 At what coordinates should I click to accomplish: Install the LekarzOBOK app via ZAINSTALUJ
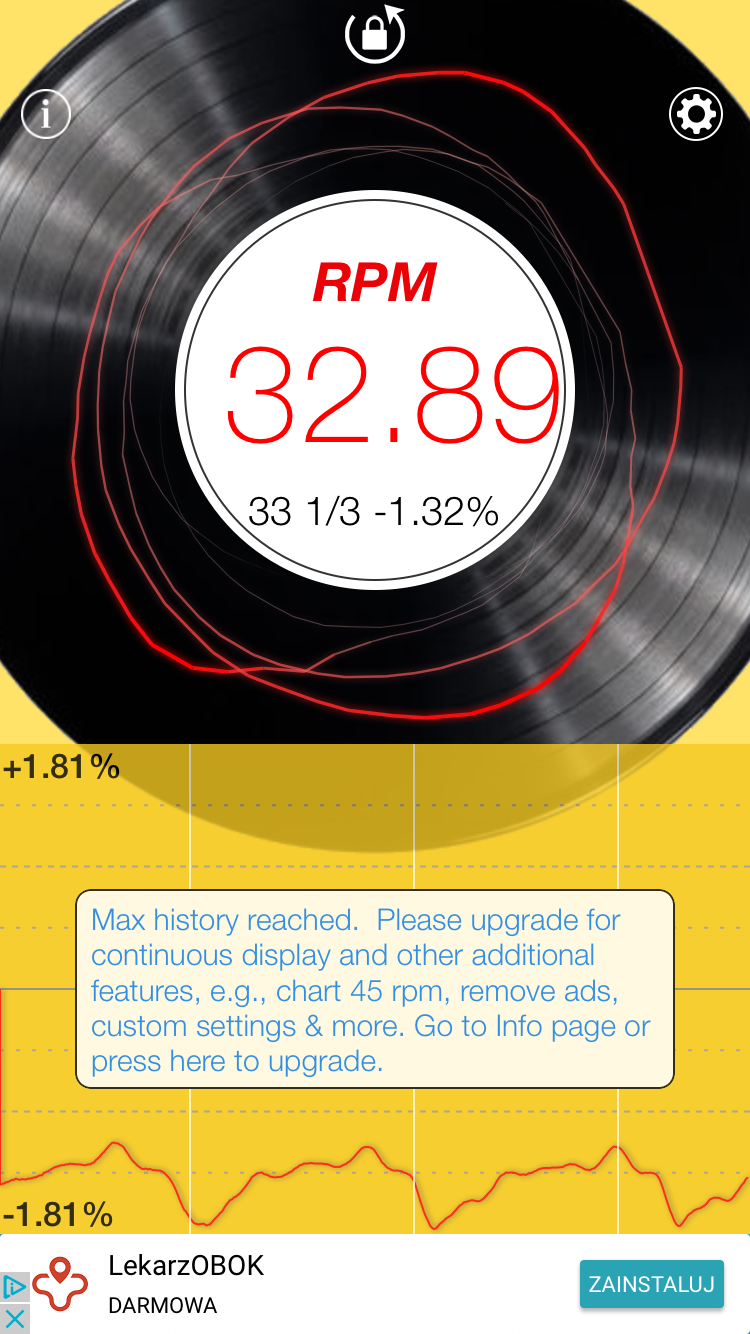[651, 1284]
